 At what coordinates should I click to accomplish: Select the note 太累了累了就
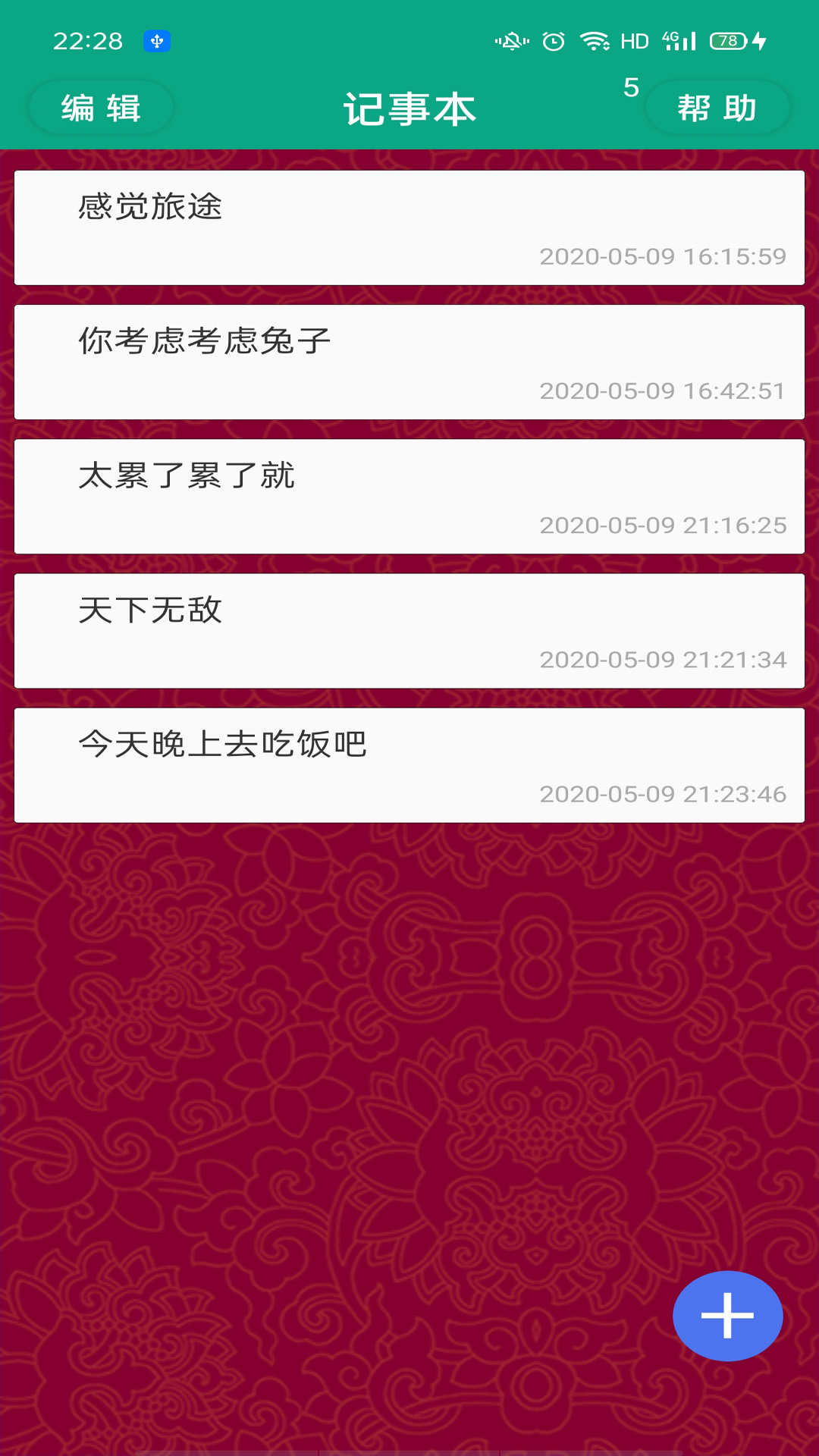coord(409,496)
